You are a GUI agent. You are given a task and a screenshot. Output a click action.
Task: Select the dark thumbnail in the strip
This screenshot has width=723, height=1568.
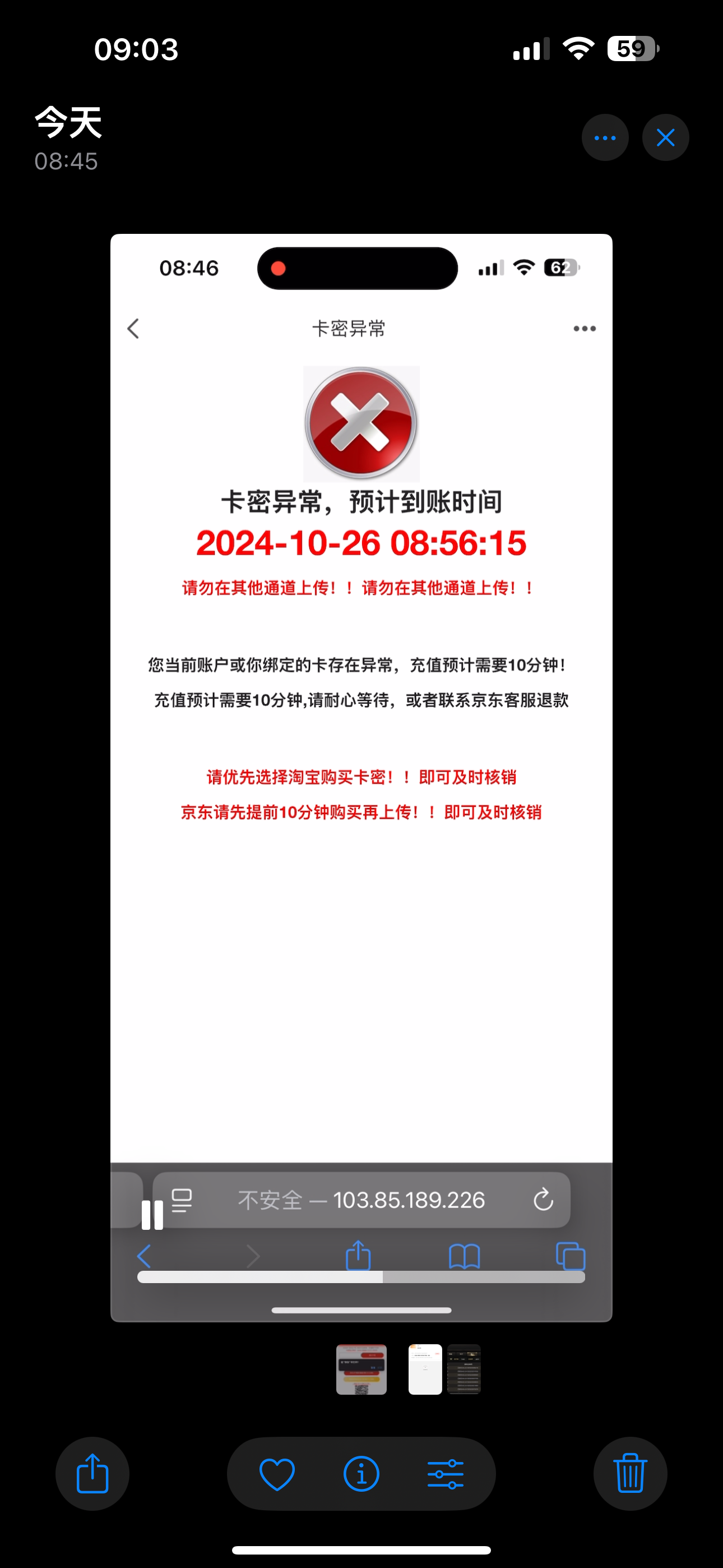[x=464, y=1369]
